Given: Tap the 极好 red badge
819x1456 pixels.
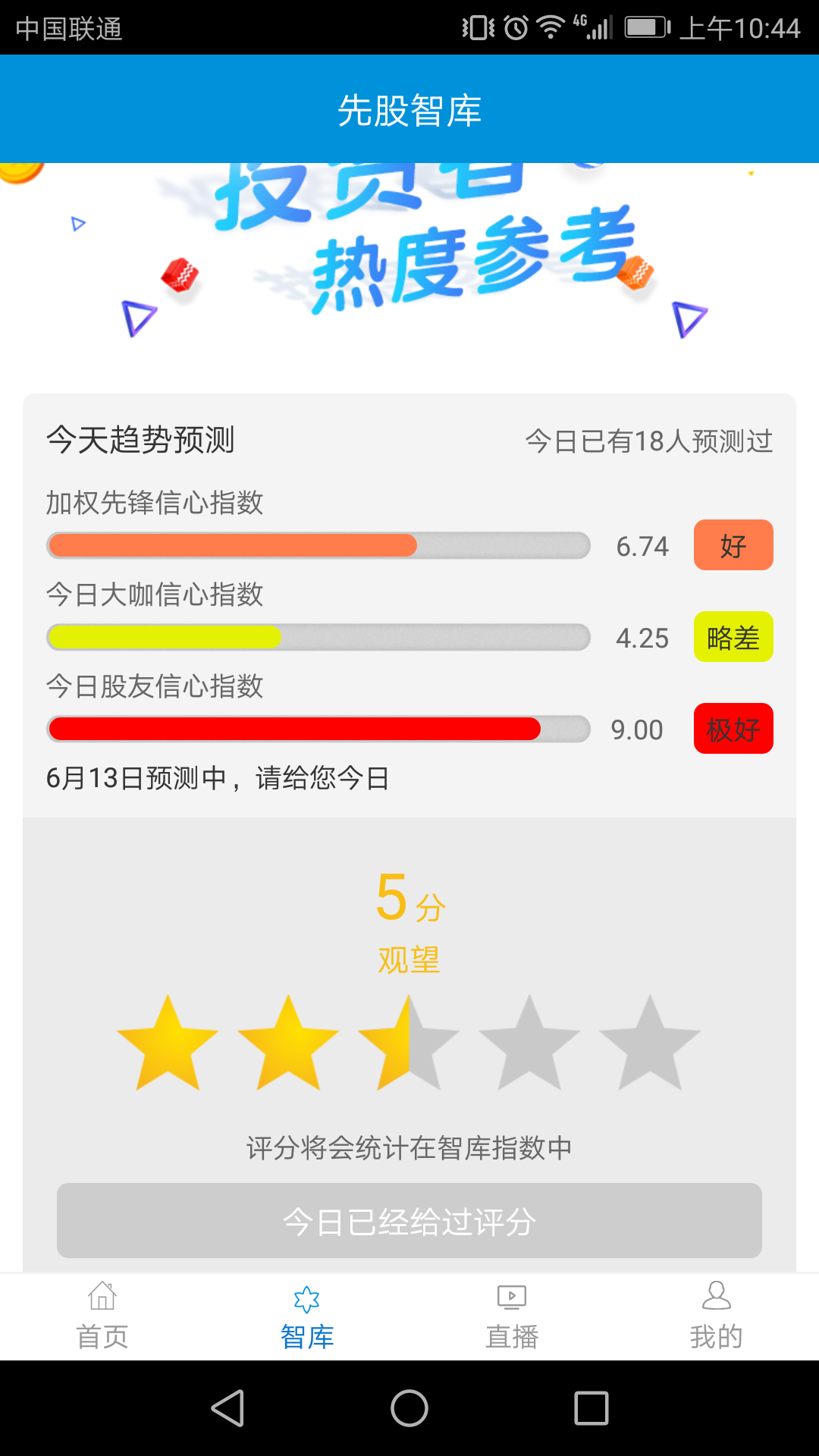Looking at the screenshot, I should pyautogui.click(x=733, y=729).
